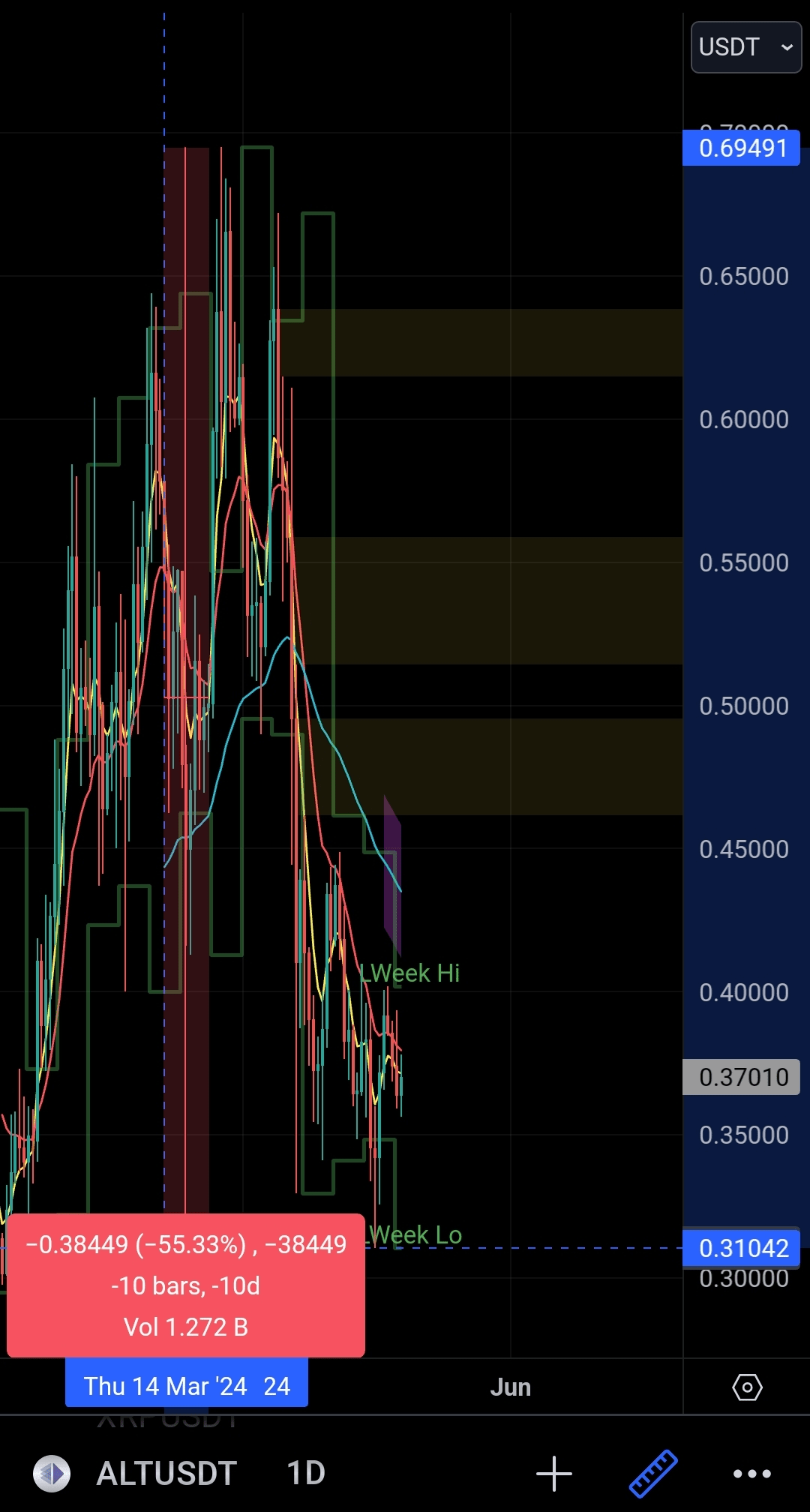
Task: Open chart settings hexagon icon
Action: click(747, 1387)
